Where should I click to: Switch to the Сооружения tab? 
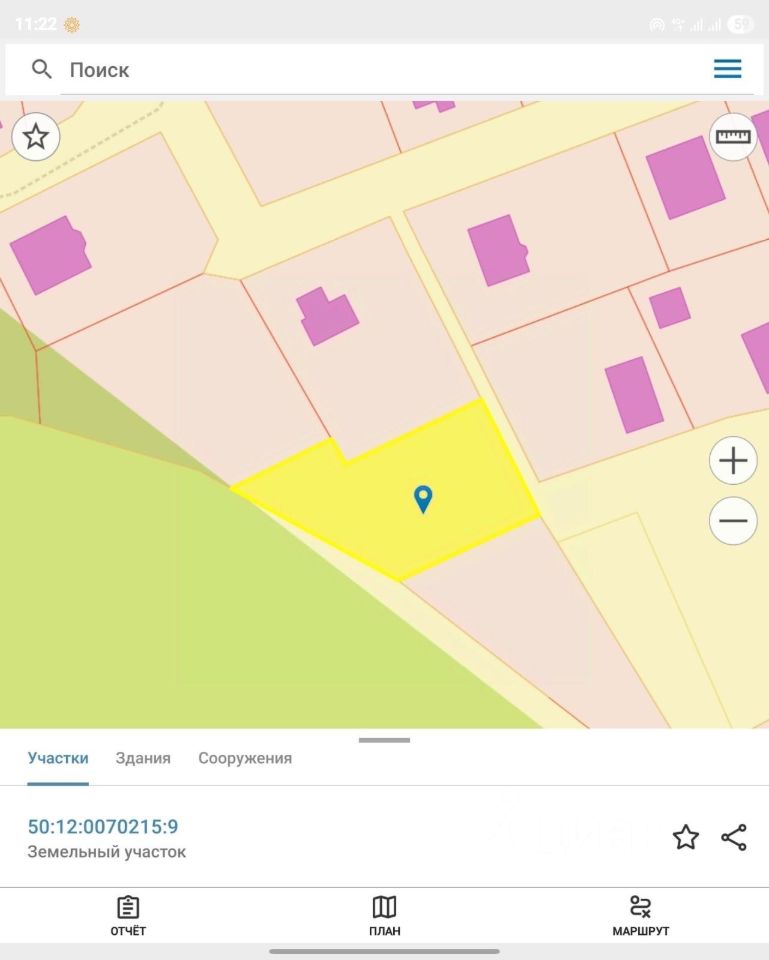(245, 758)
